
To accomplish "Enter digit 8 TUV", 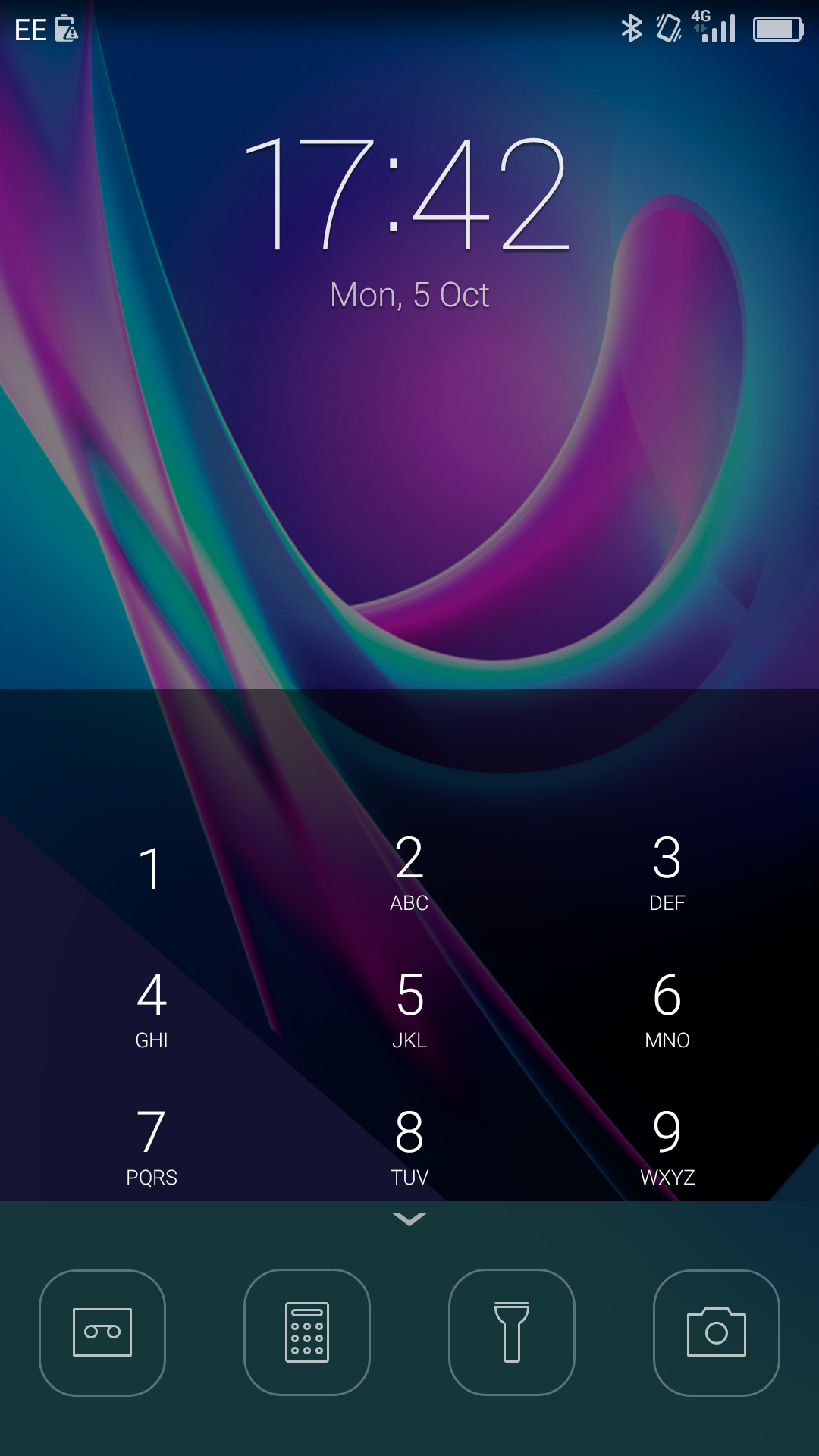I will (409, 1146).
